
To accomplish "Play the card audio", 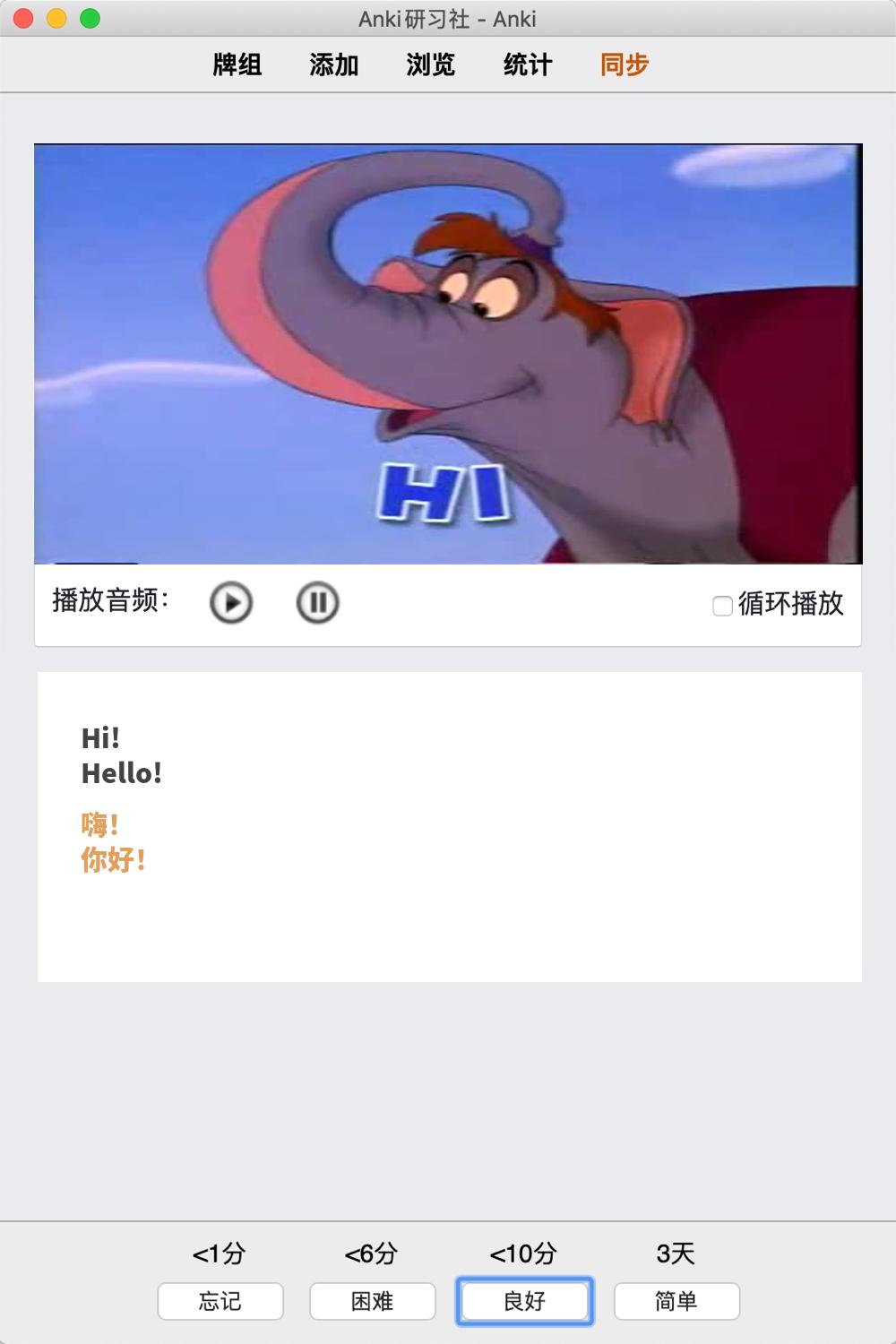I will tap(231, 602).
